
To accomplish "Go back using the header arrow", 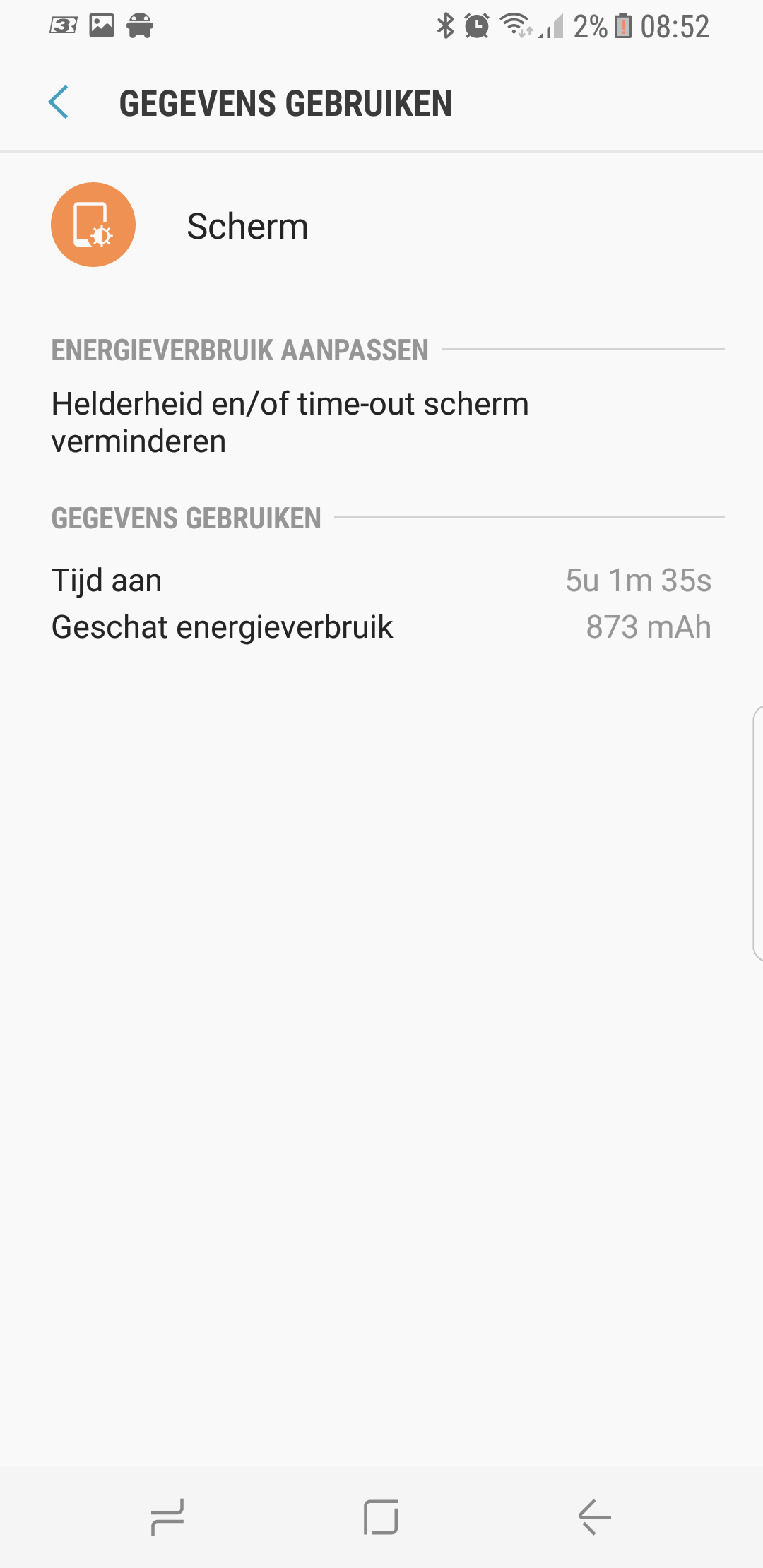I will click(59, 102).
